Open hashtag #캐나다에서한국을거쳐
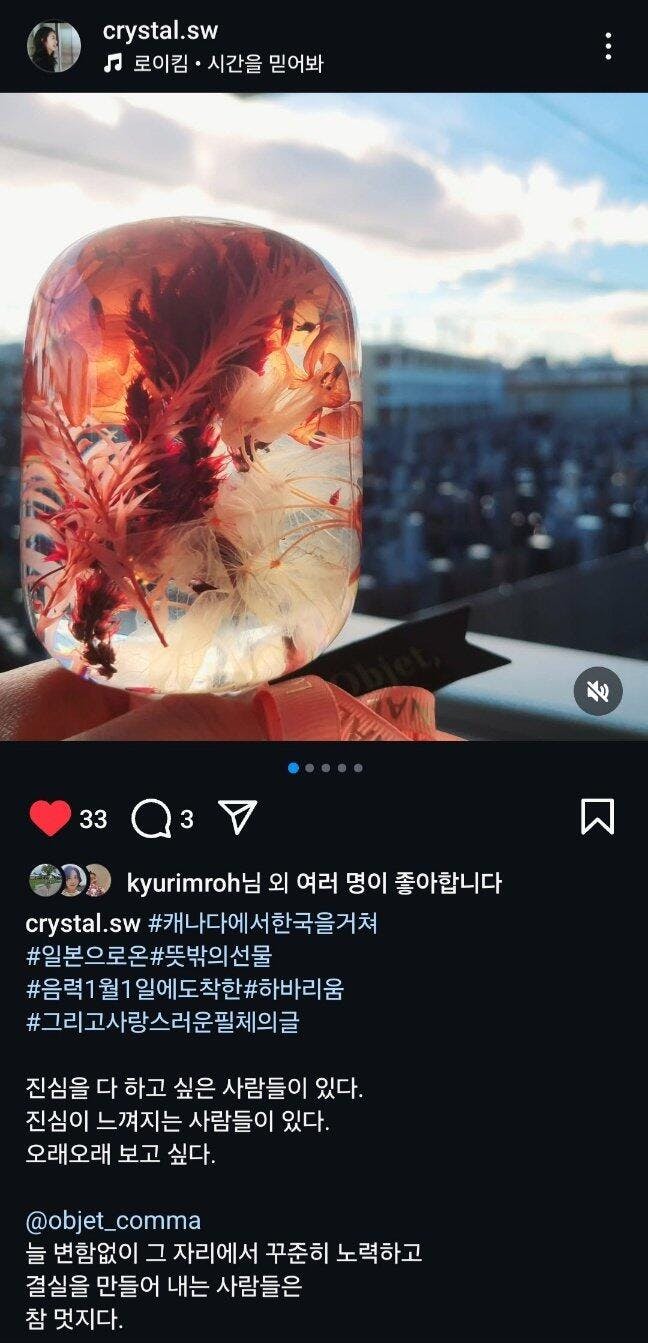Image resolution: width=648 pixels, height=1343 pixels. 263,922
